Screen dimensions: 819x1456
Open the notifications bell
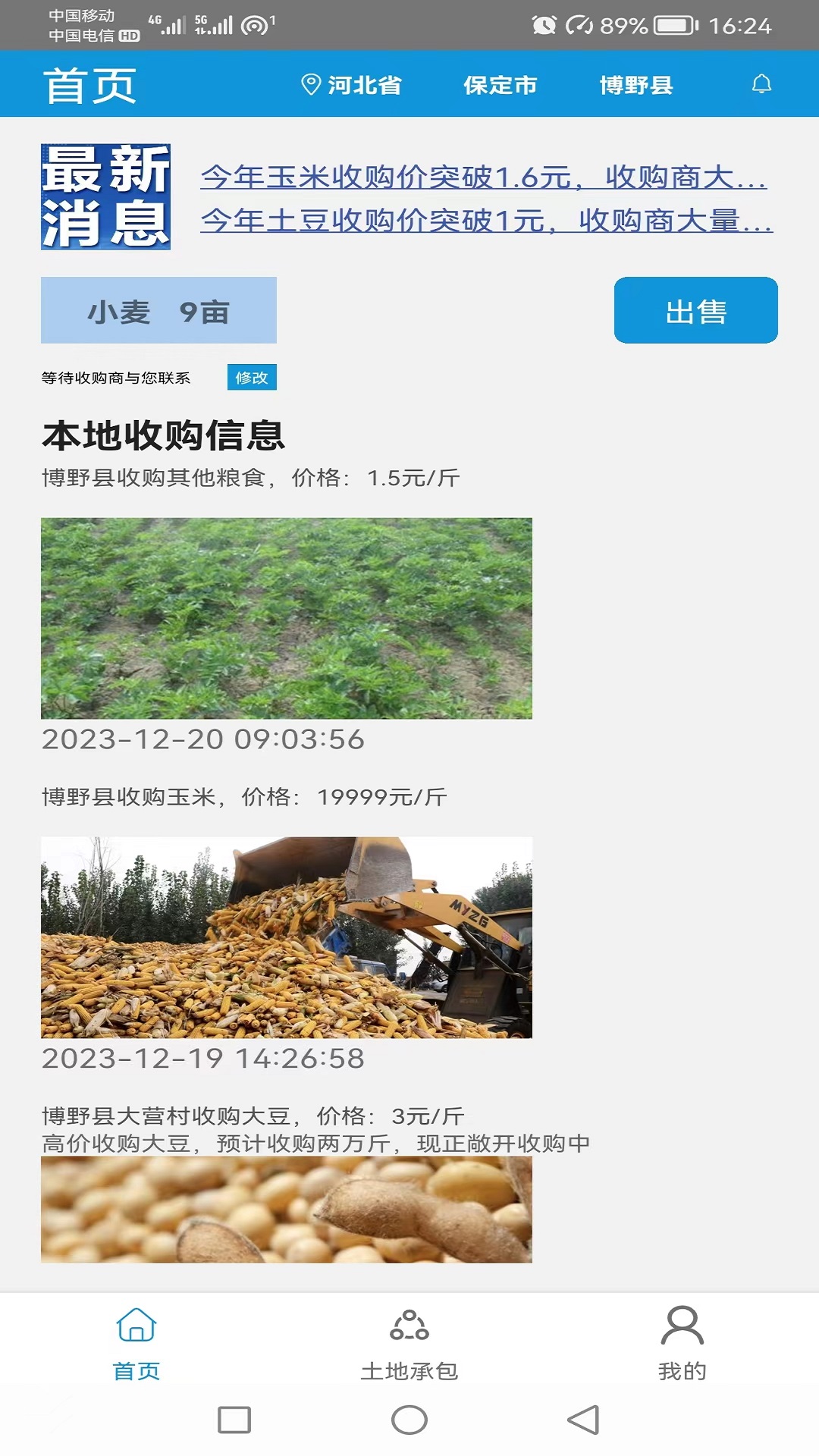[761, 84]
